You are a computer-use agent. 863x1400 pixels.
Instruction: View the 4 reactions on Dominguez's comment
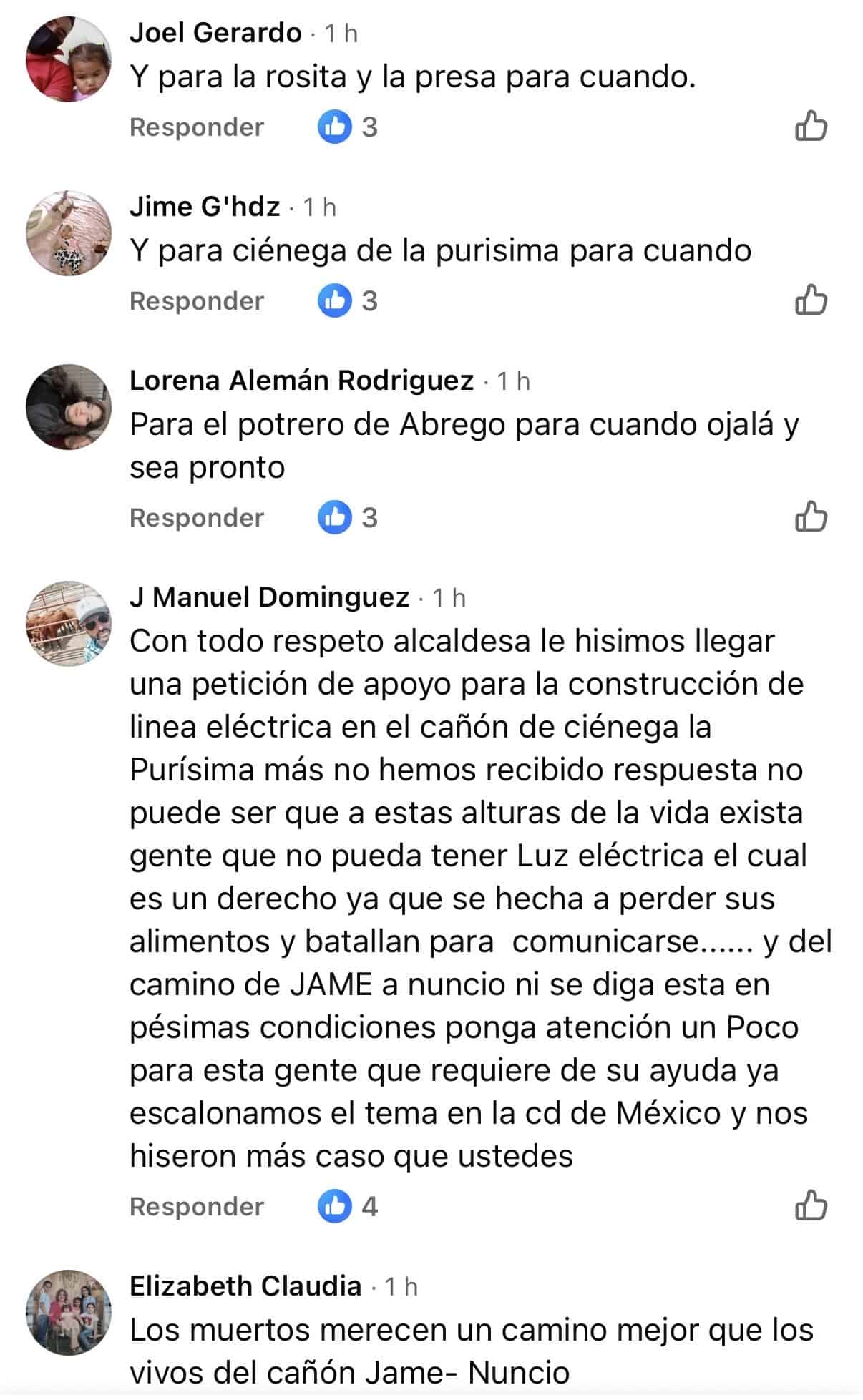347,1206
